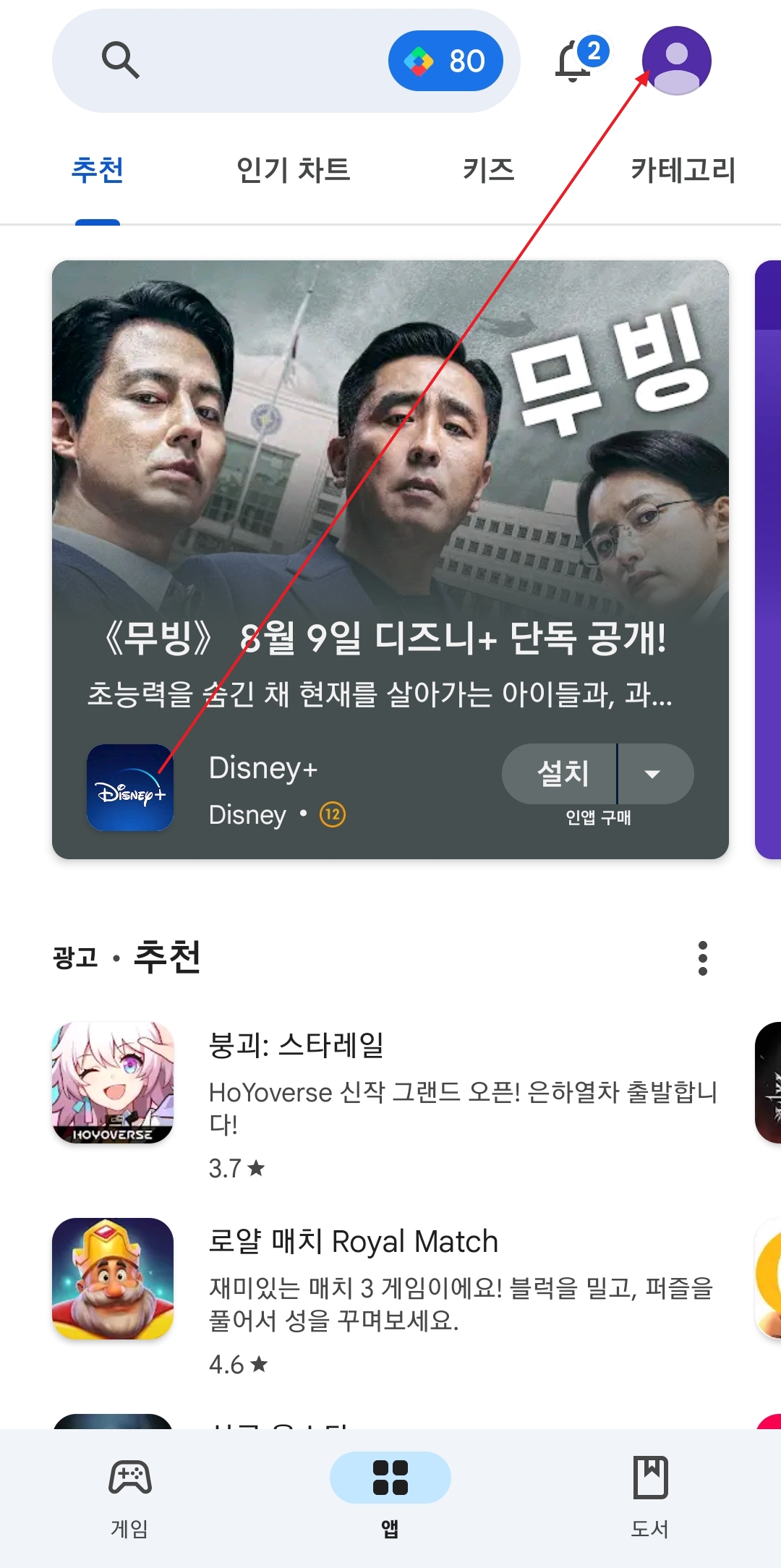Viewport: 781px width, 1568px height.
Task: Open options menu for 광고 추천 section
Action: coord(702,958)
